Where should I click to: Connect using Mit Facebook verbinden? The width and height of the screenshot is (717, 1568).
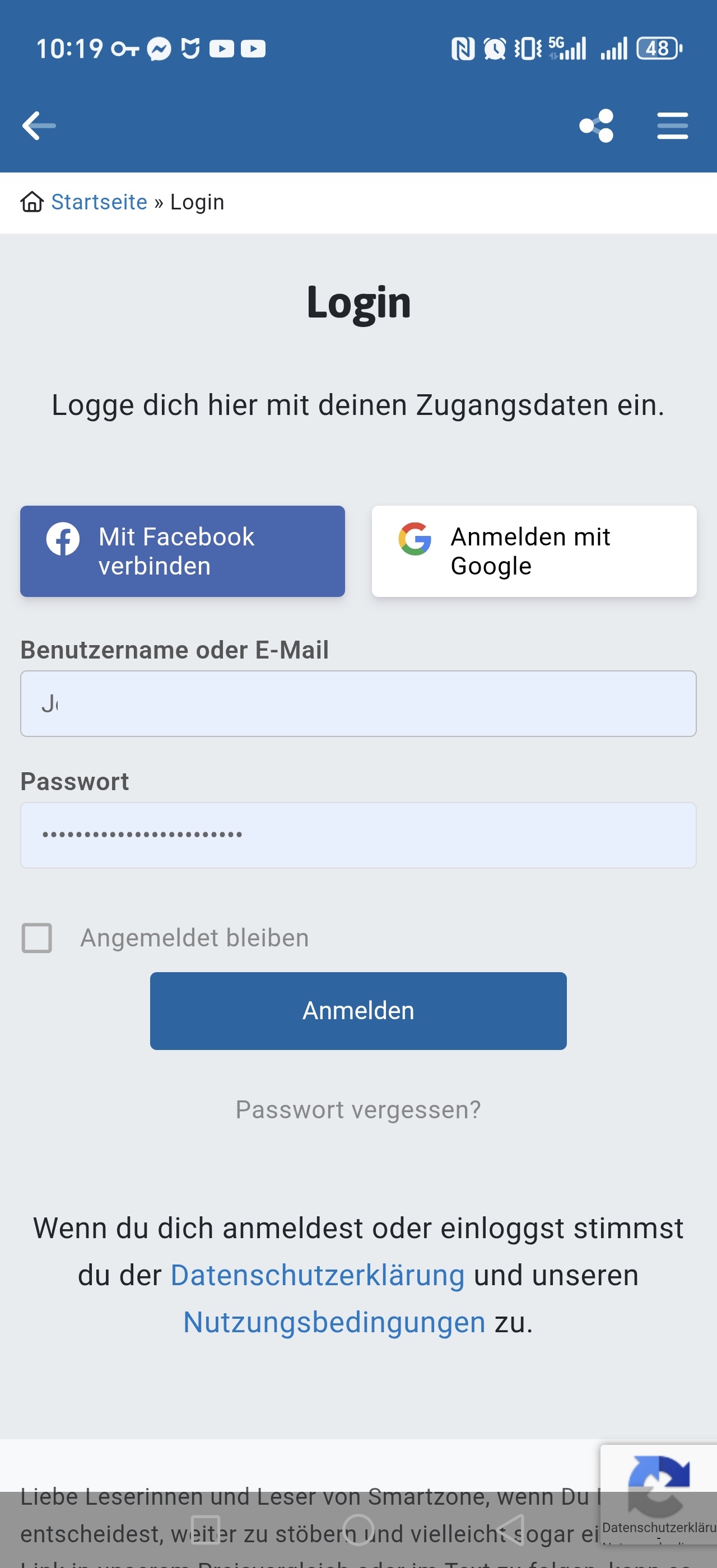tap(183, 551)
